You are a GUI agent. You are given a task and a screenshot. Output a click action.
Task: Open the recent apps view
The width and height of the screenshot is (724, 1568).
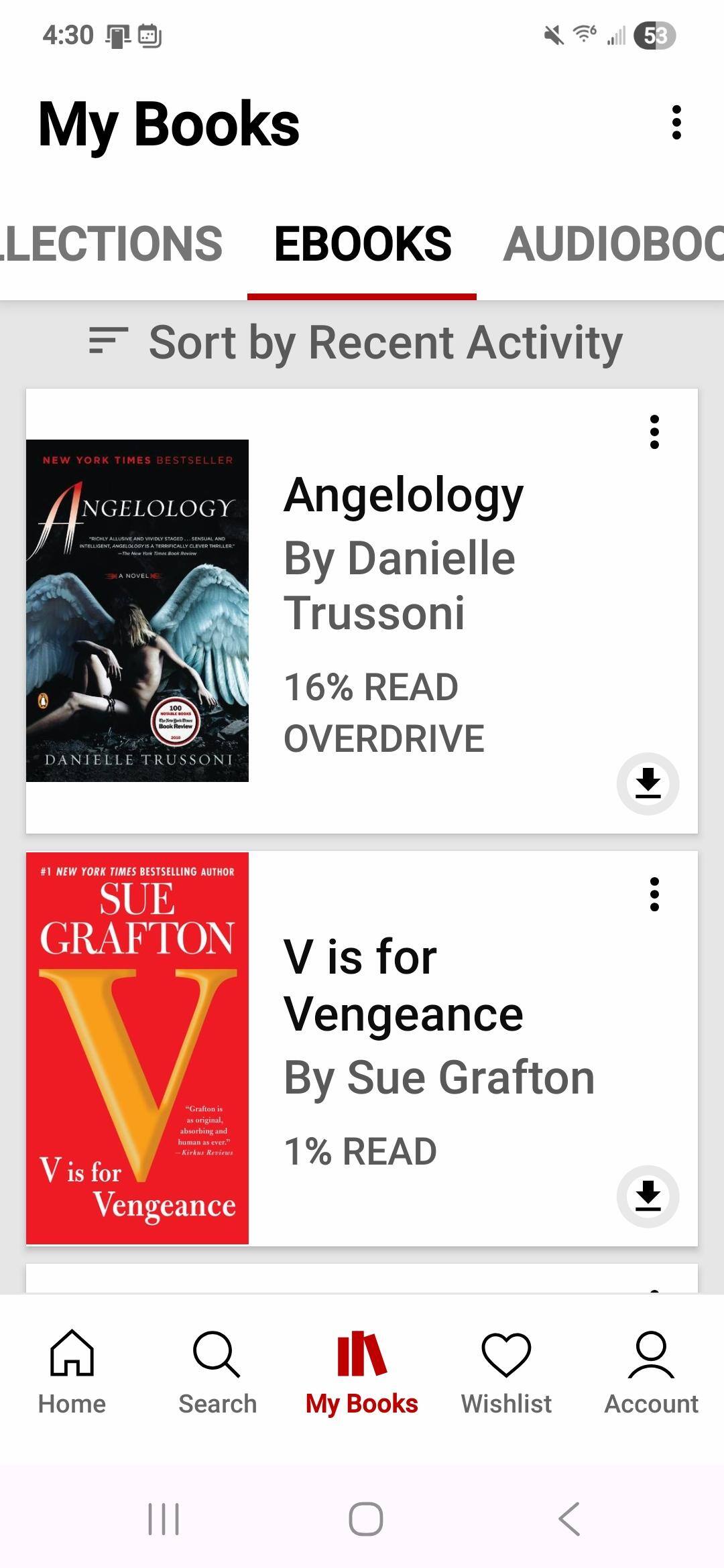(164, 1518)
